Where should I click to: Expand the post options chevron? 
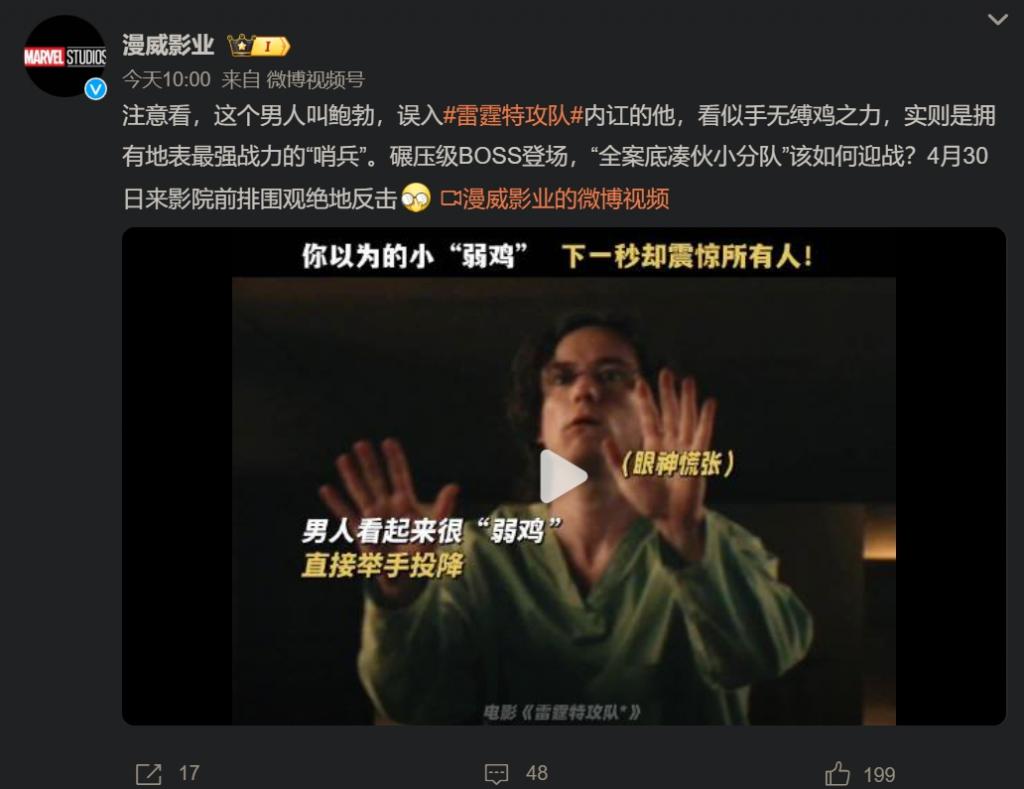coord(997,19)
